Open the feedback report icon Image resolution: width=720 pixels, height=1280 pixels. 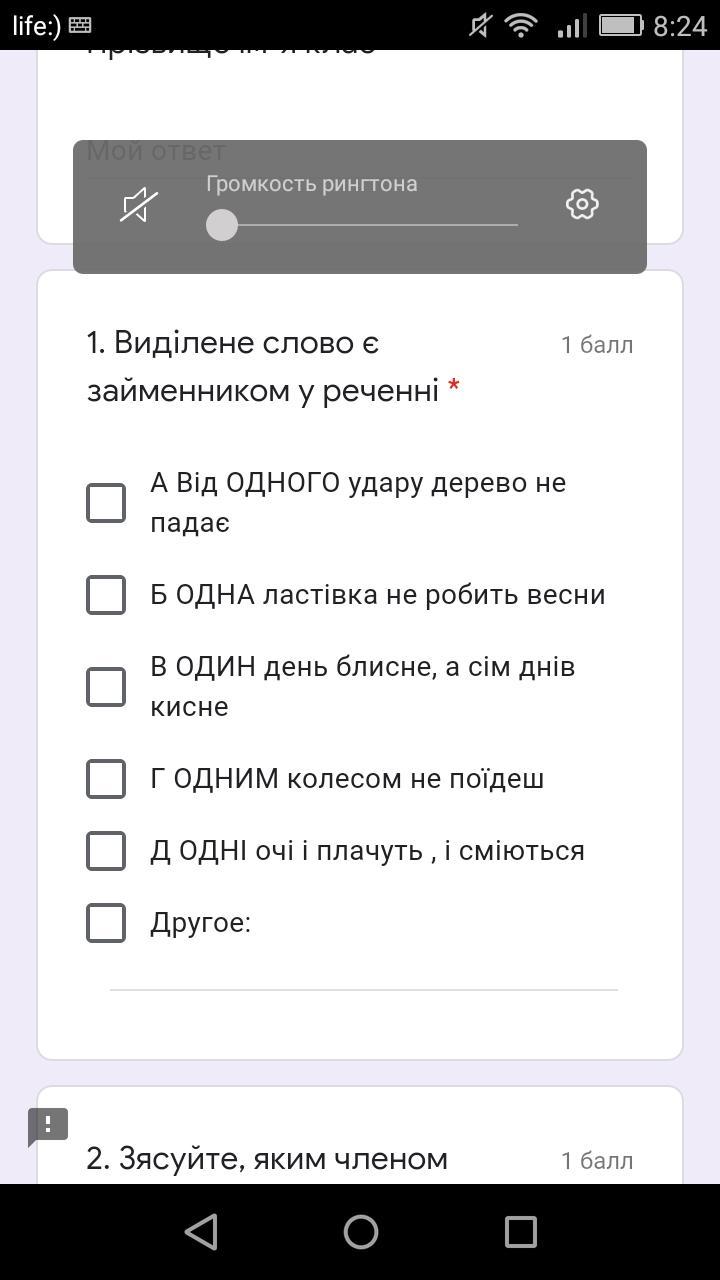[x=48, y=1126]
